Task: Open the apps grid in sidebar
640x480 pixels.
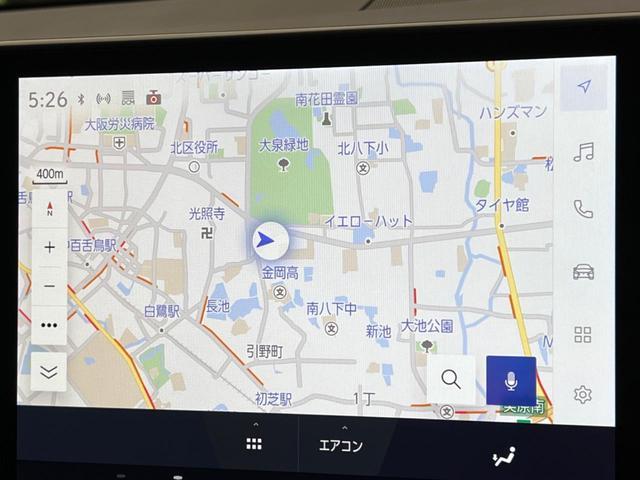Action: coord(583,334)
